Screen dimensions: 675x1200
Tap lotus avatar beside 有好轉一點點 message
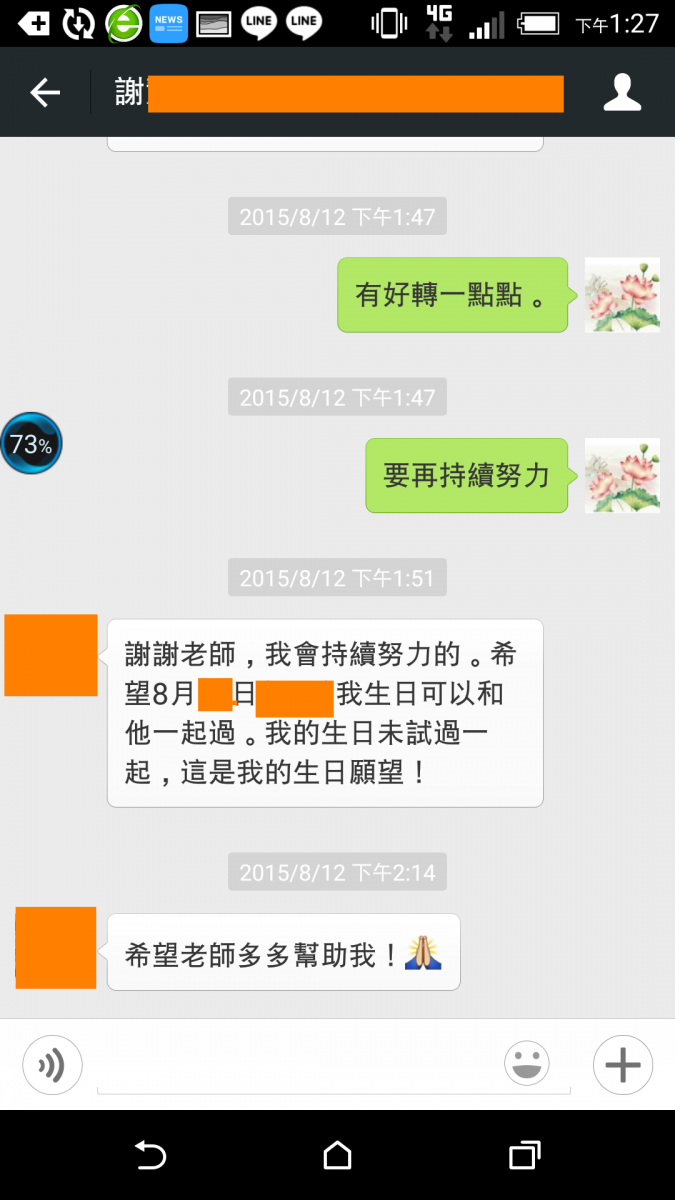click(621, 295)
